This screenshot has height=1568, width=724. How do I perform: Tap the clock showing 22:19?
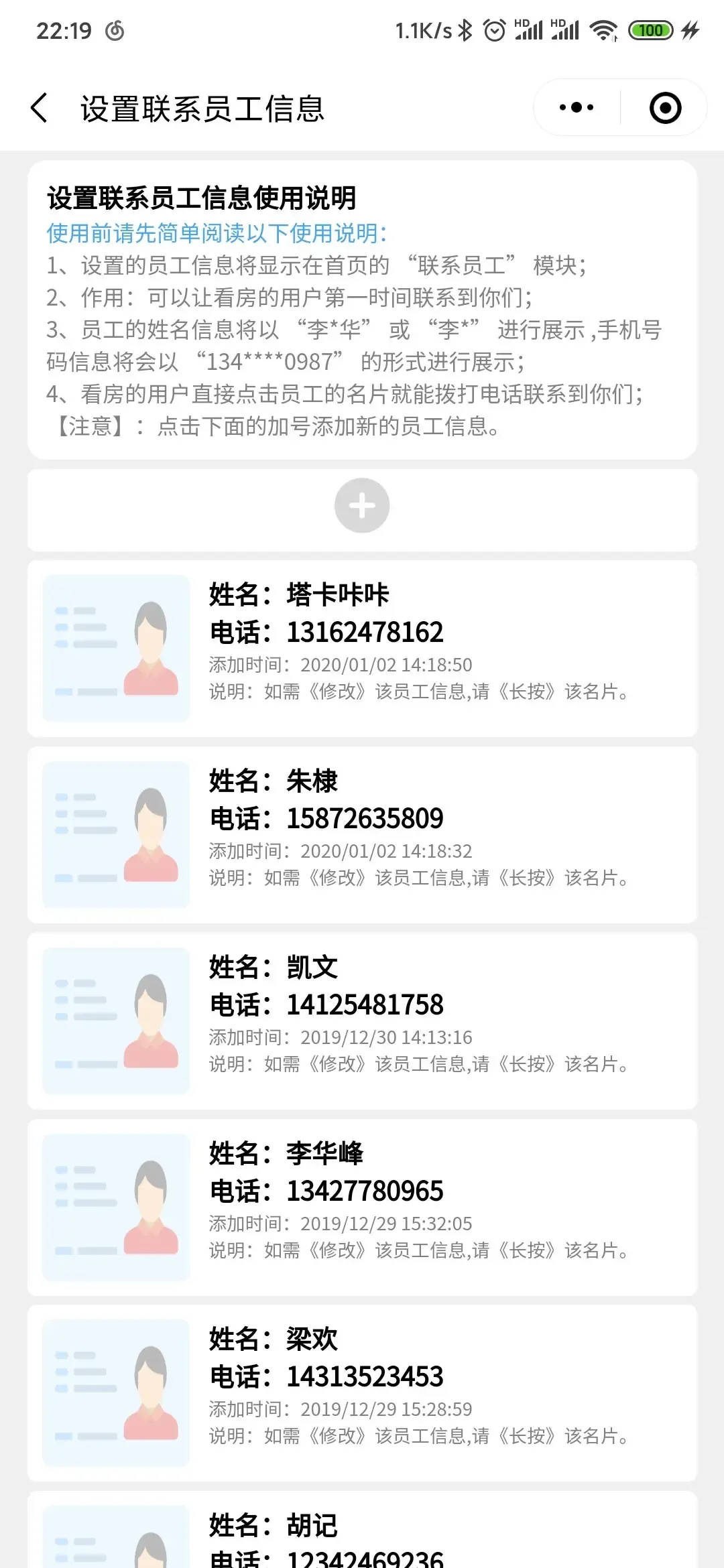(65, 30)
